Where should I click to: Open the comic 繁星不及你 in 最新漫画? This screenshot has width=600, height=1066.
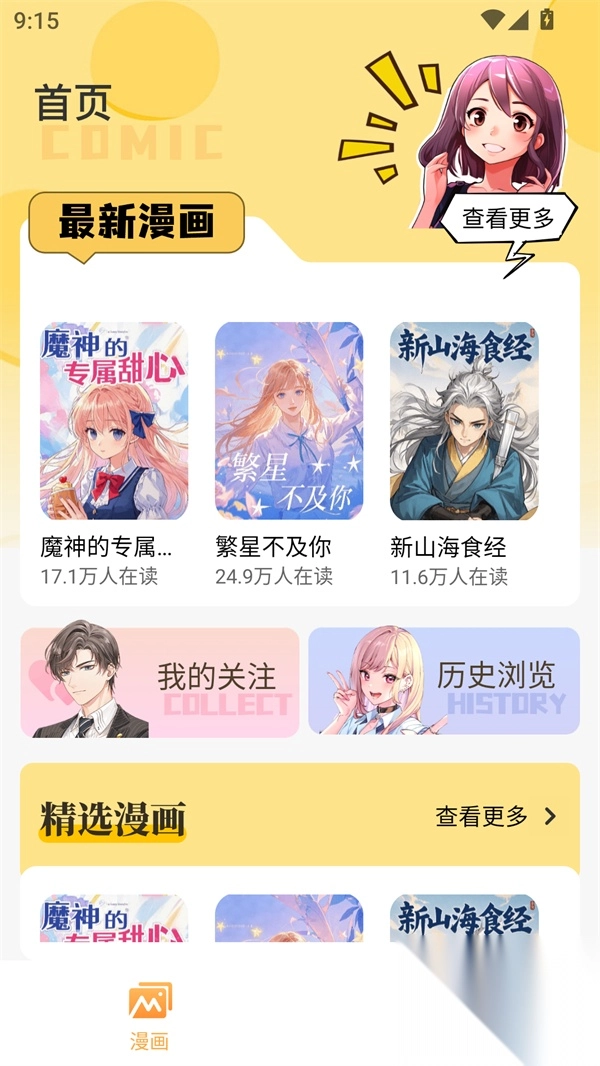[289, 421]
